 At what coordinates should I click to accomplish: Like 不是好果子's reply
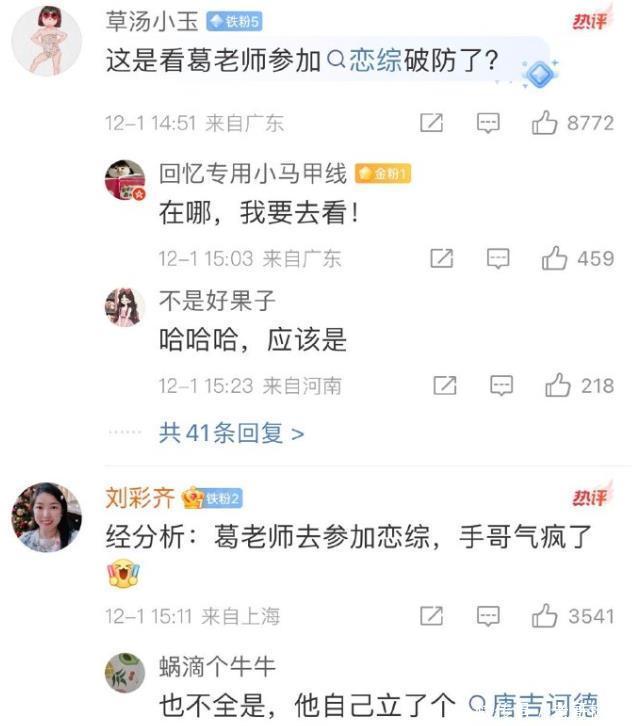point(558,385)
